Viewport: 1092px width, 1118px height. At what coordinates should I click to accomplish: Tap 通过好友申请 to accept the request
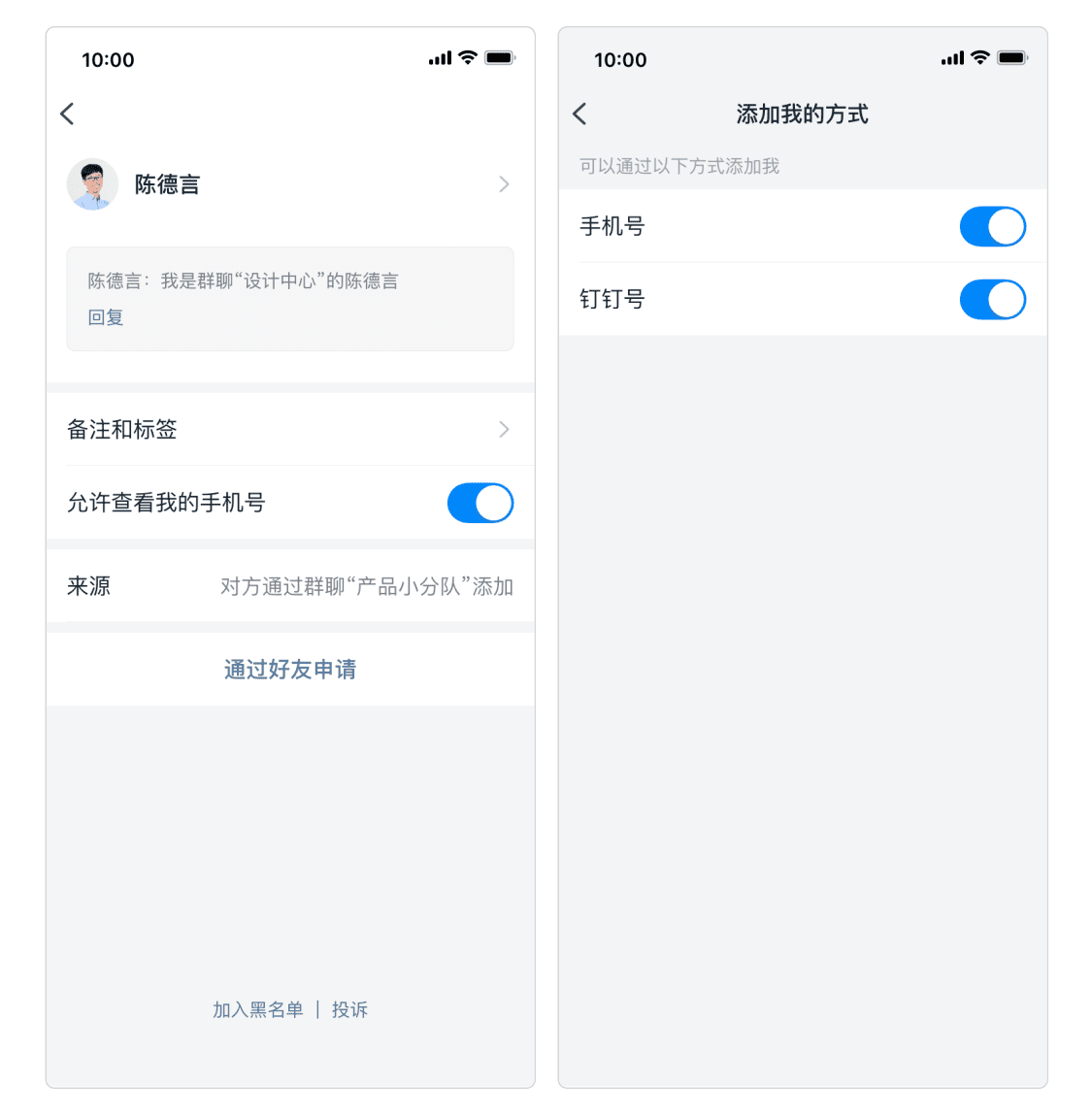click(289, 670)
